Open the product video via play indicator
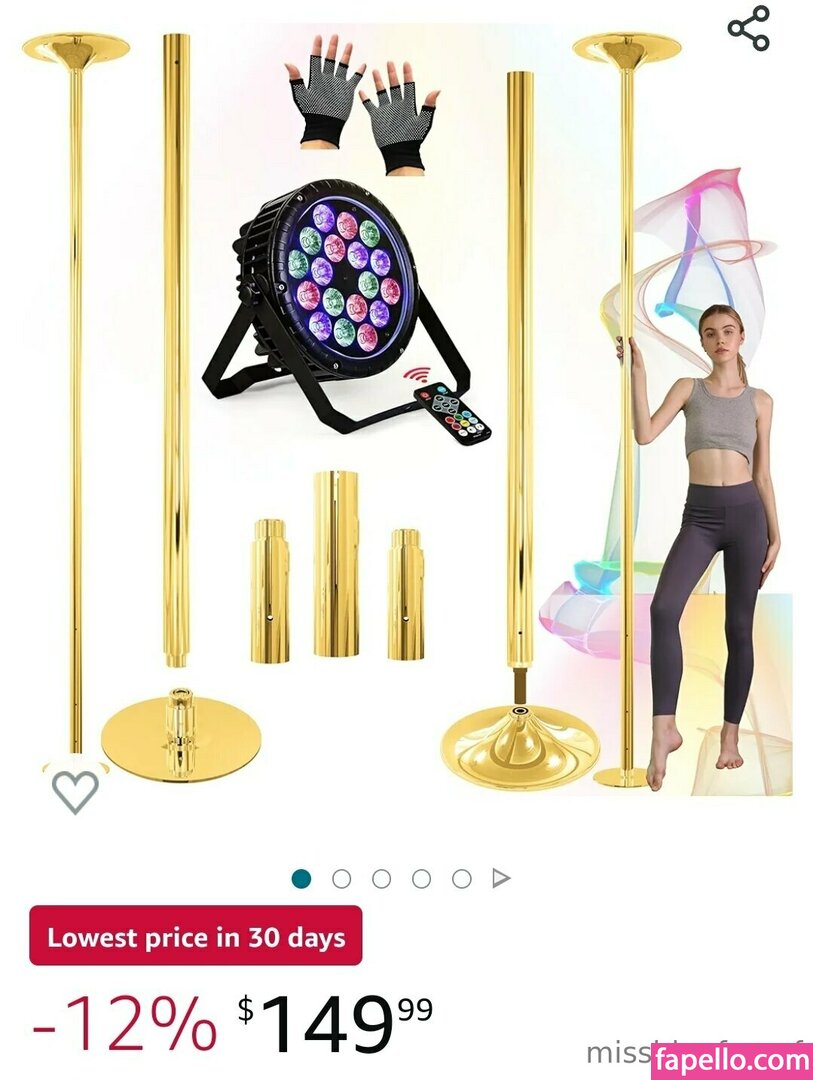 501,879
